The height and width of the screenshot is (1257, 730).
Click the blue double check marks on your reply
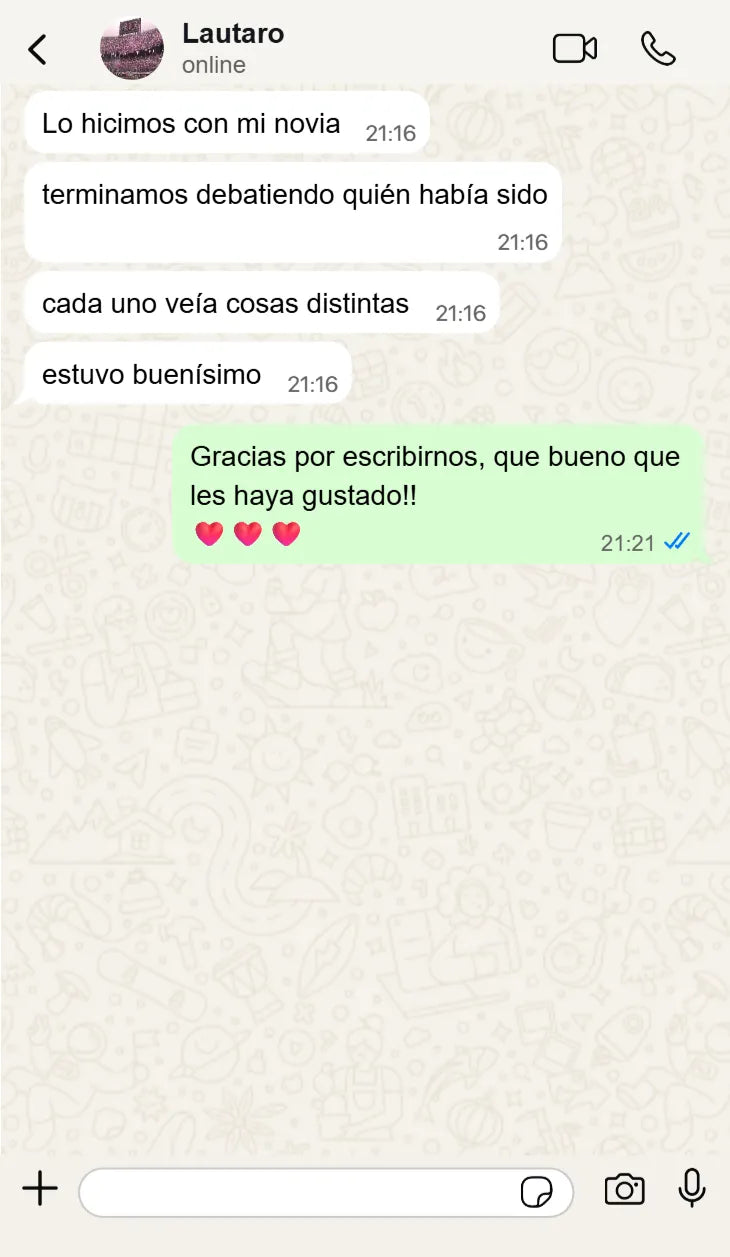tap(678, 541)
